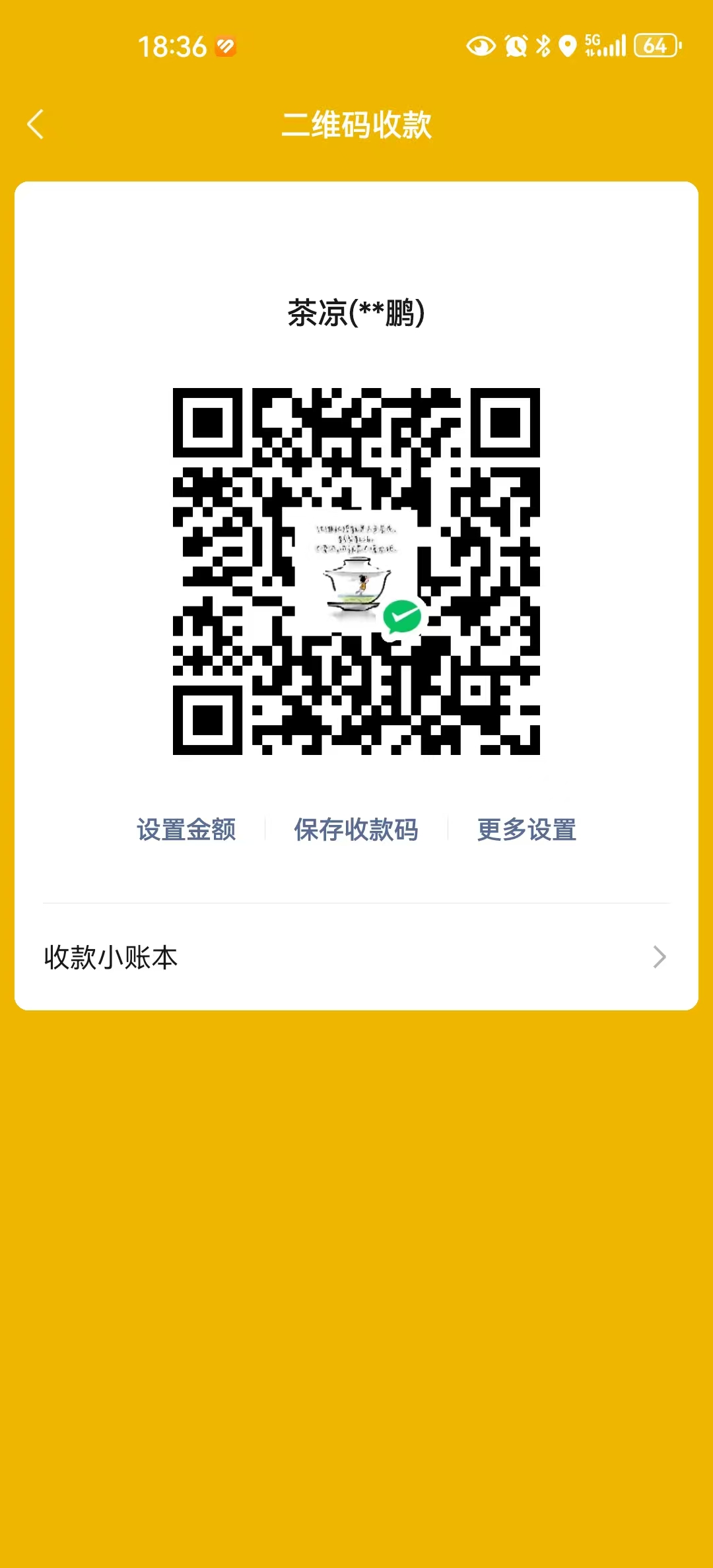
Task: Open the 收款小账本 row
Action: pos(356,957)
